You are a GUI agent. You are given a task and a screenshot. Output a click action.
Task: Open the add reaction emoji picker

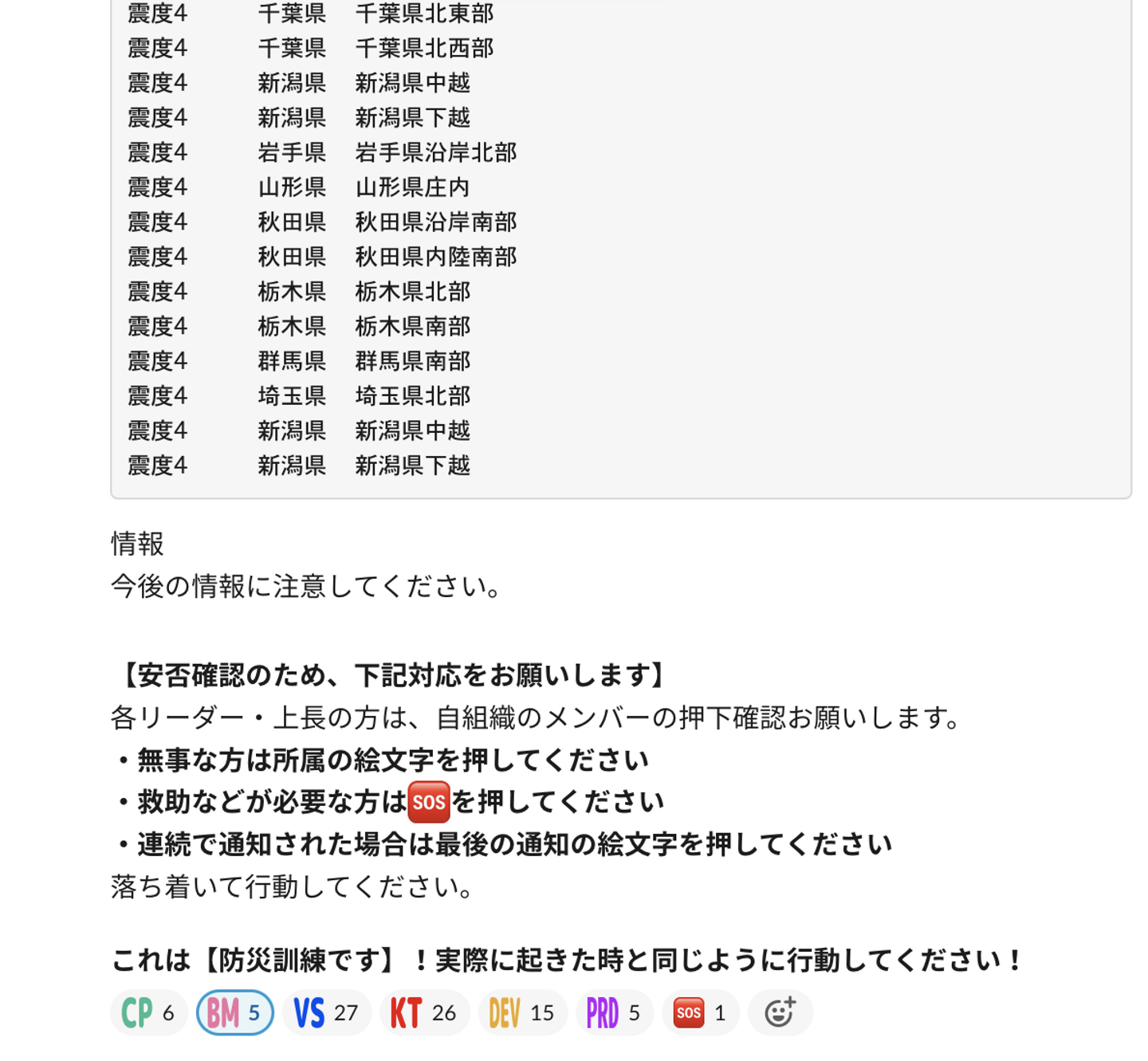coord(780,1012)
